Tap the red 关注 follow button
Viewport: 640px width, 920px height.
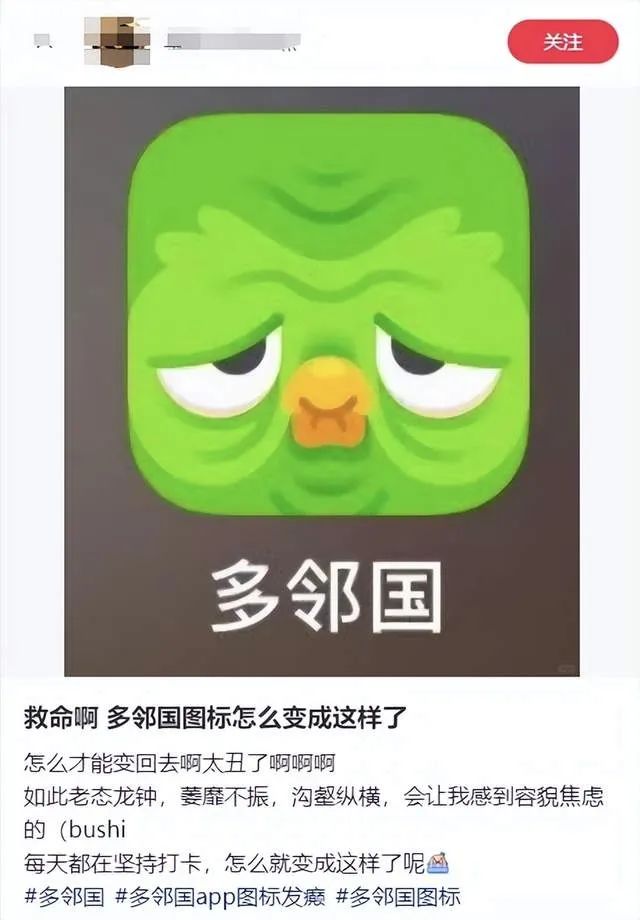click(x=563, y=41)
